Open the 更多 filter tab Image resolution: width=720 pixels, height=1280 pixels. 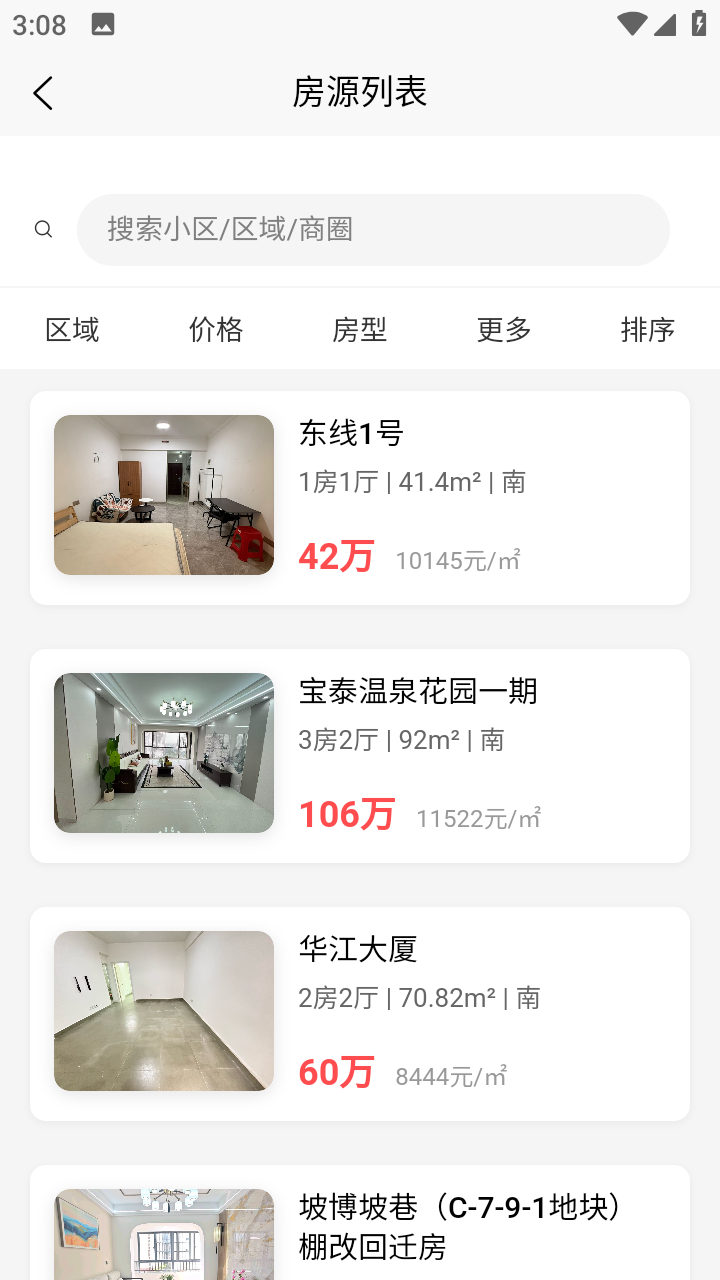point(503,330)
